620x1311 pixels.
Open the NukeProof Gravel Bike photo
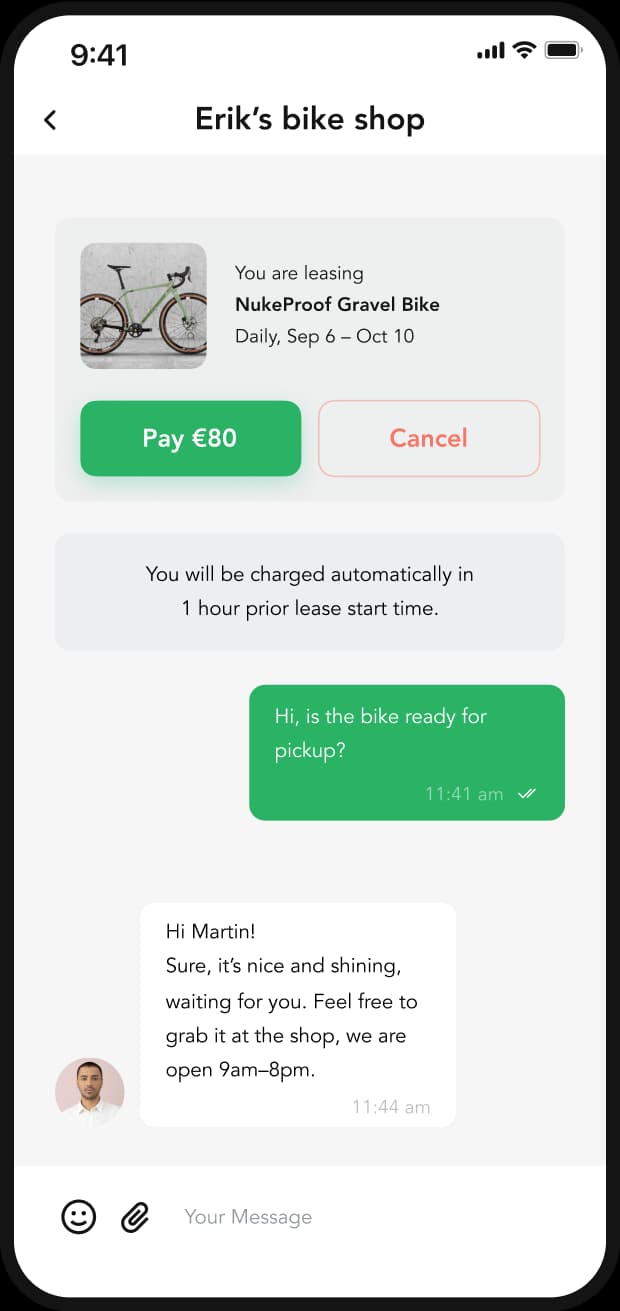pos(143,306)
